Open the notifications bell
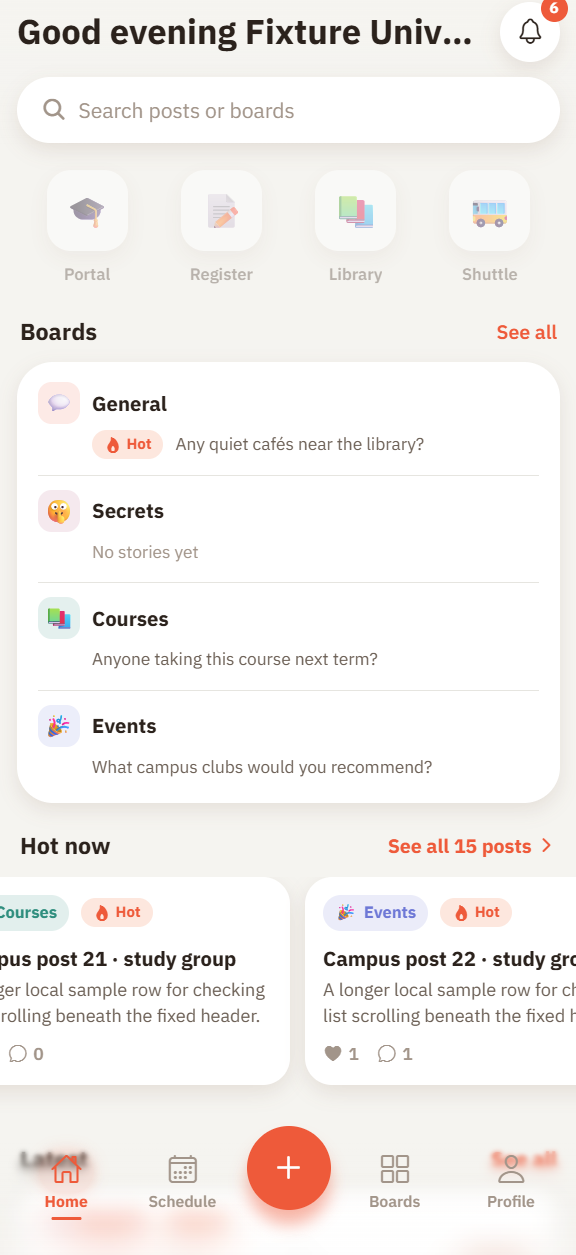 pos(530,32)
